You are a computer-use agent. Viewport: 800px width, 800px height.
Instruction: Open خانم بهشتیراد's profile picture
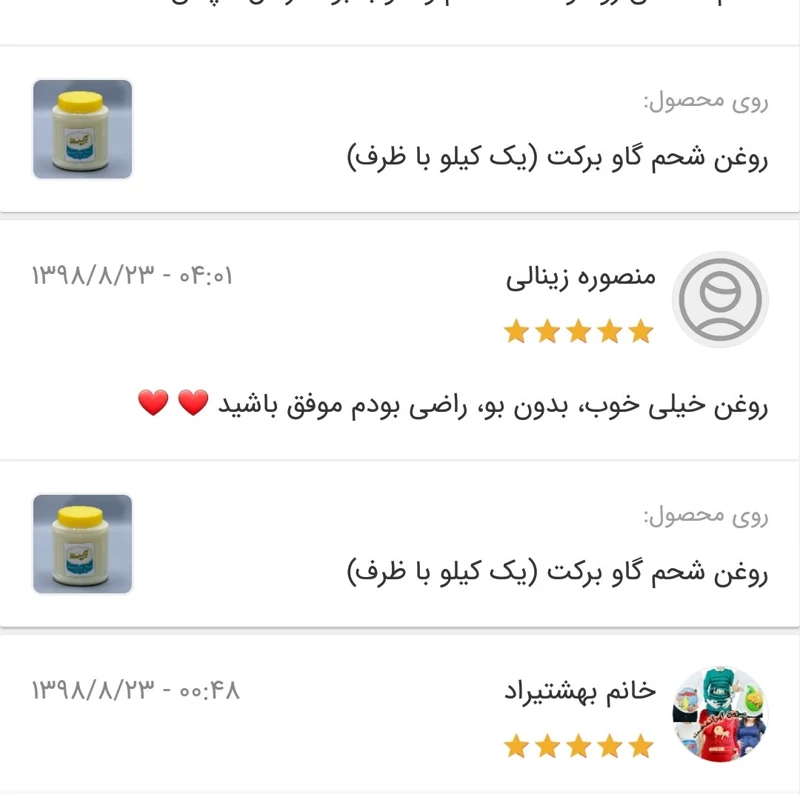(x=720, y=715)
